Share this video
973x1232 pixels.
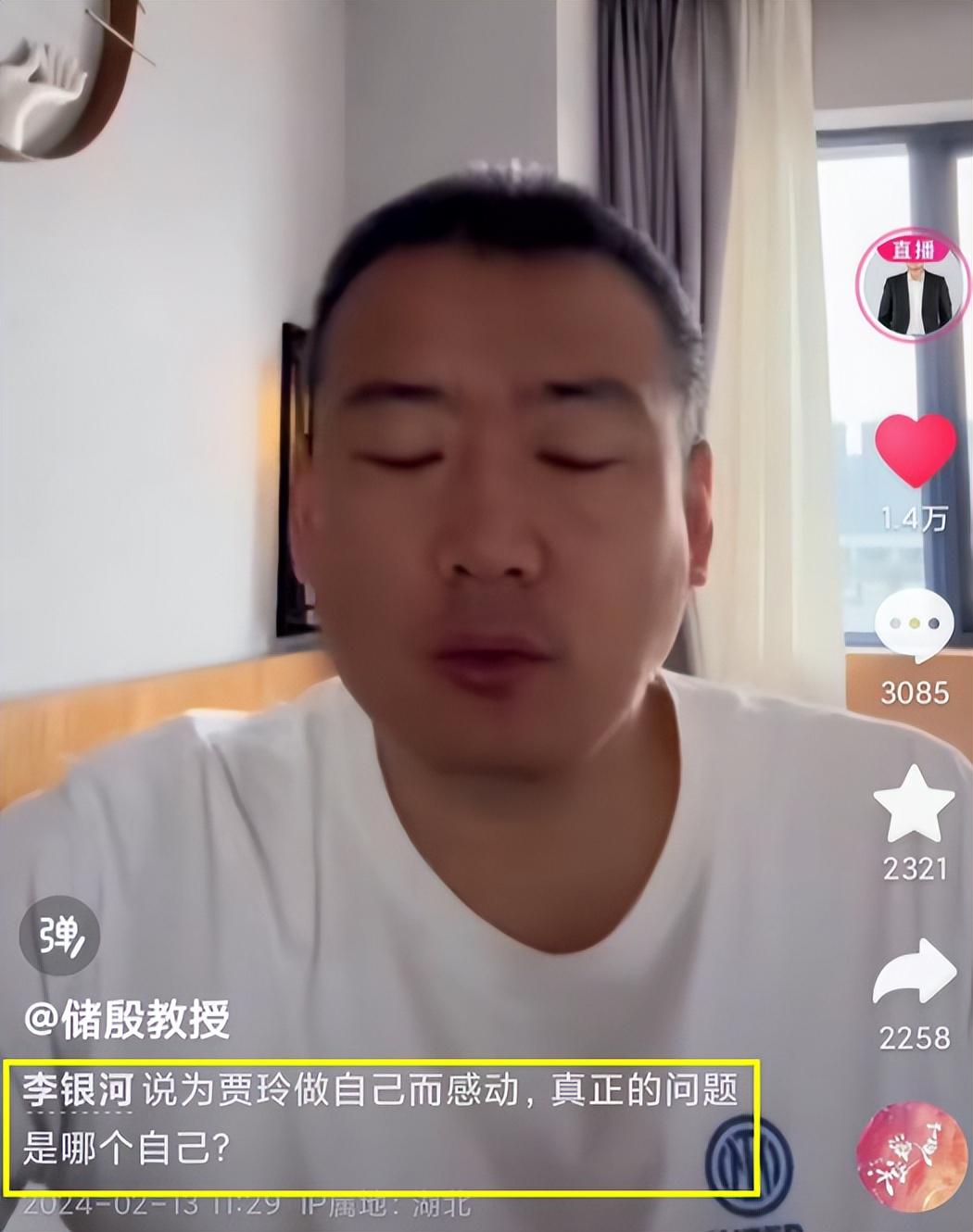[914, 974]
